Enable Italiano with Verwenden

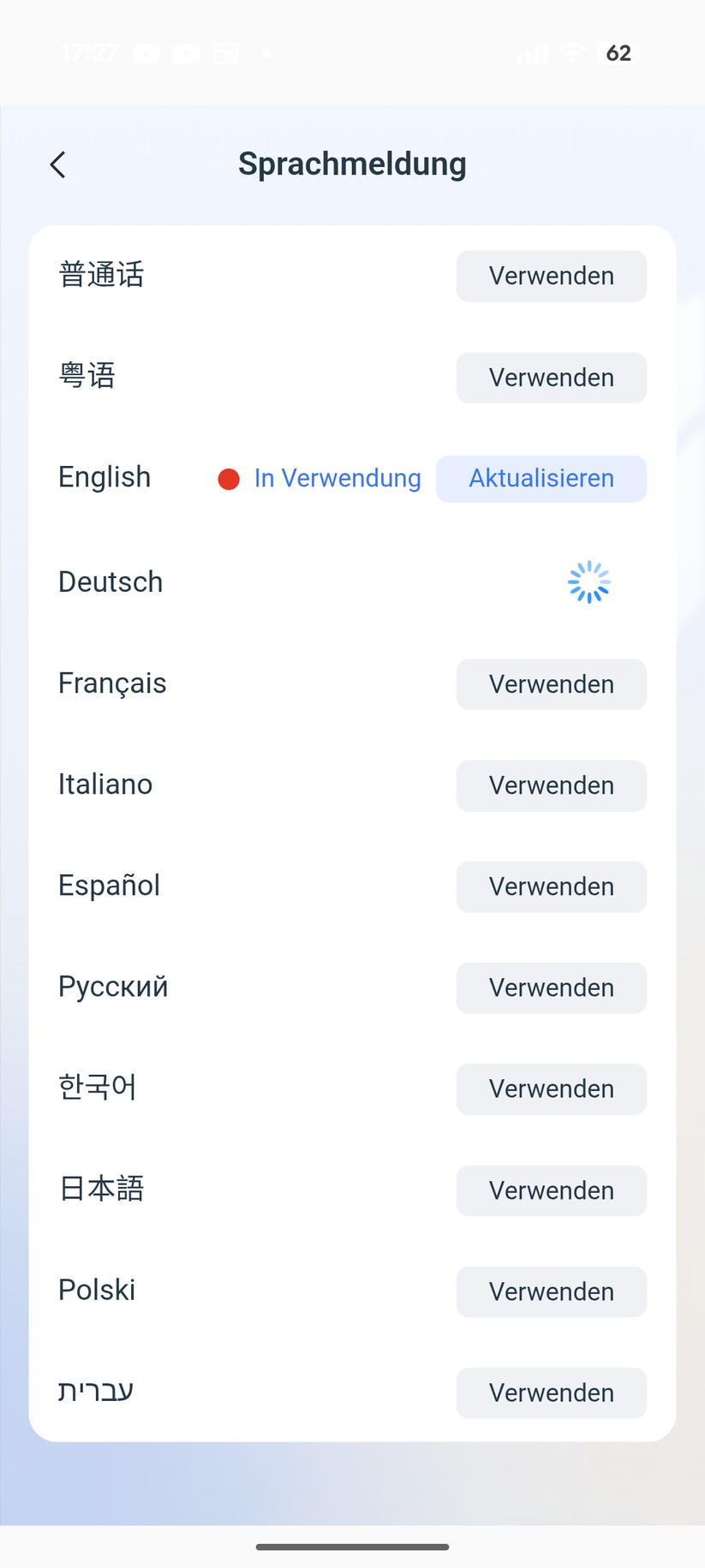[x=551, y=785]
